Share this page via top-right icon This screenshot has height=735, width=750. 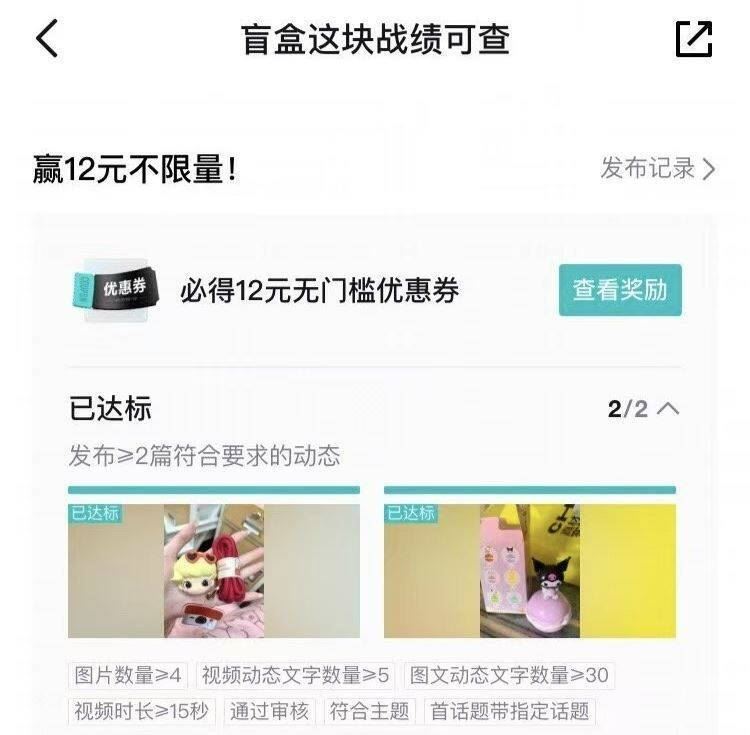click(x=694, y=39)
